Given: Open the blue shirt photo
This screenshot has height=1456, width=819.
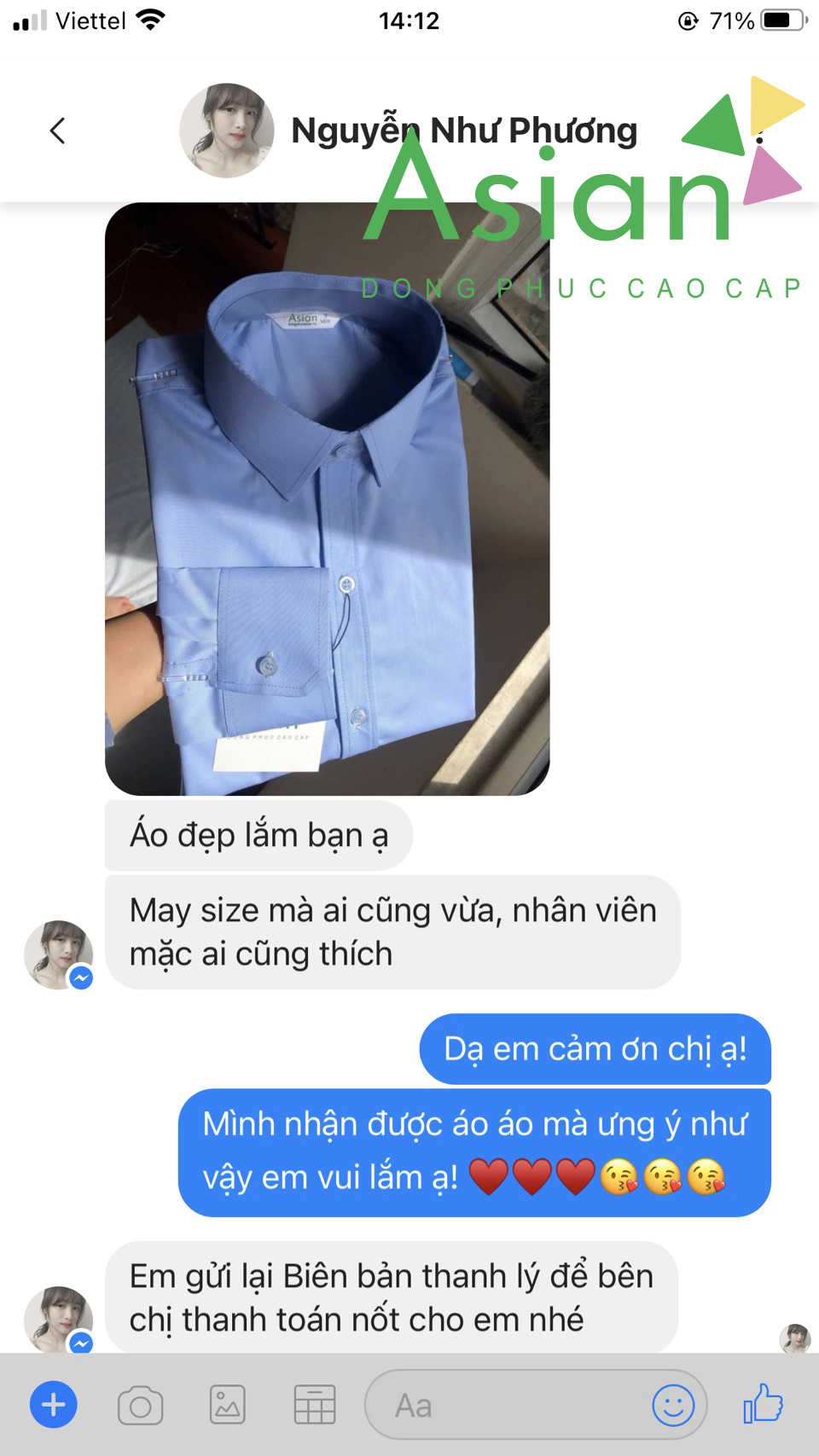Looking at the screenshot, I should 327,499.
